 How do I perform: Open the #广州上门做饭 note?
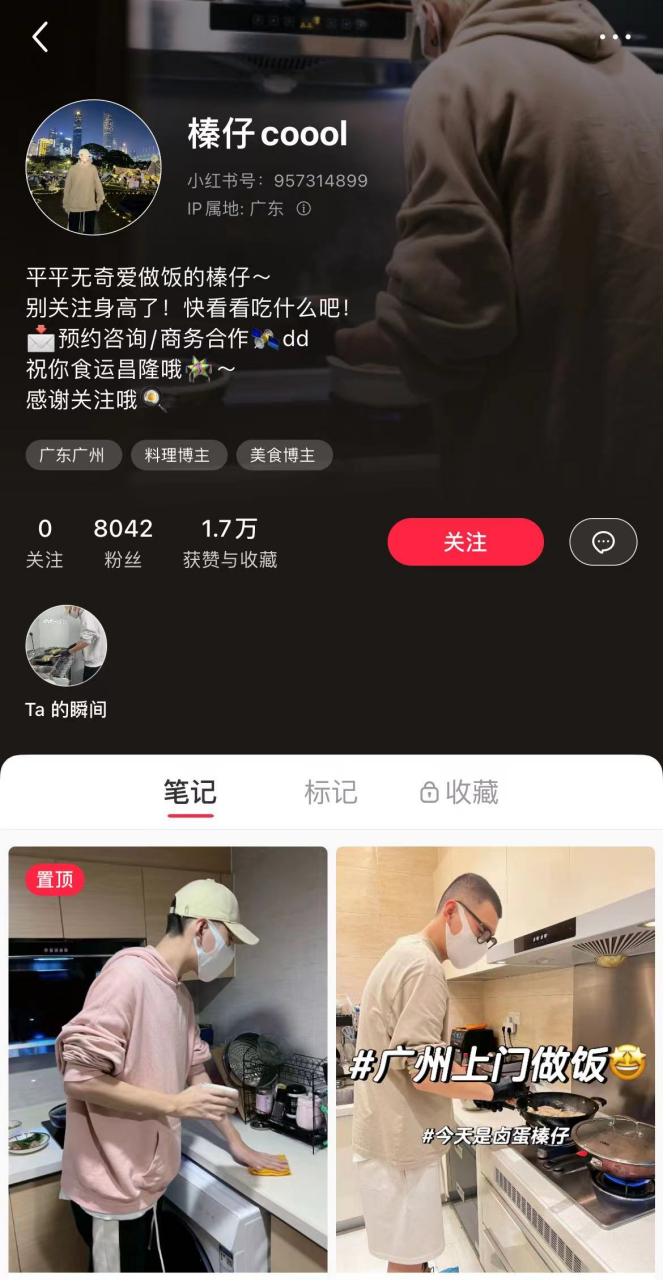click(x=495, y=1058)
